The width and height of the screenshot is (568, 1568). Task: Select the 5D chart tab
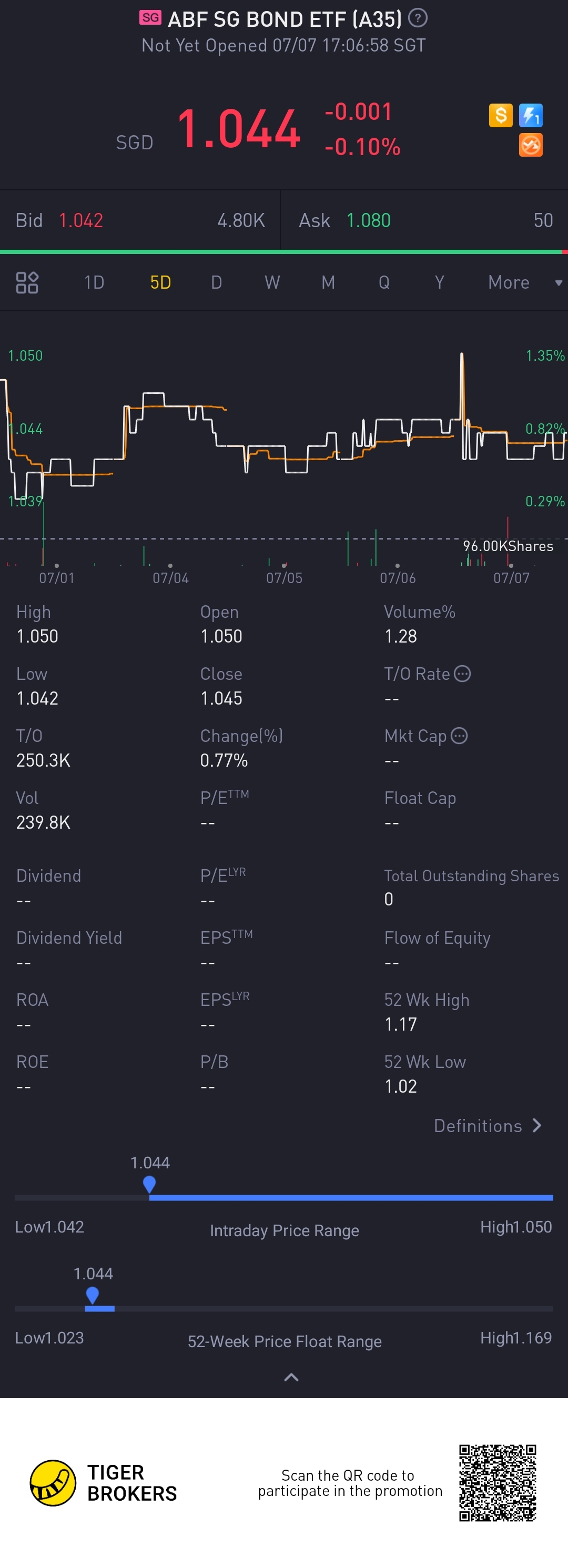160,282
